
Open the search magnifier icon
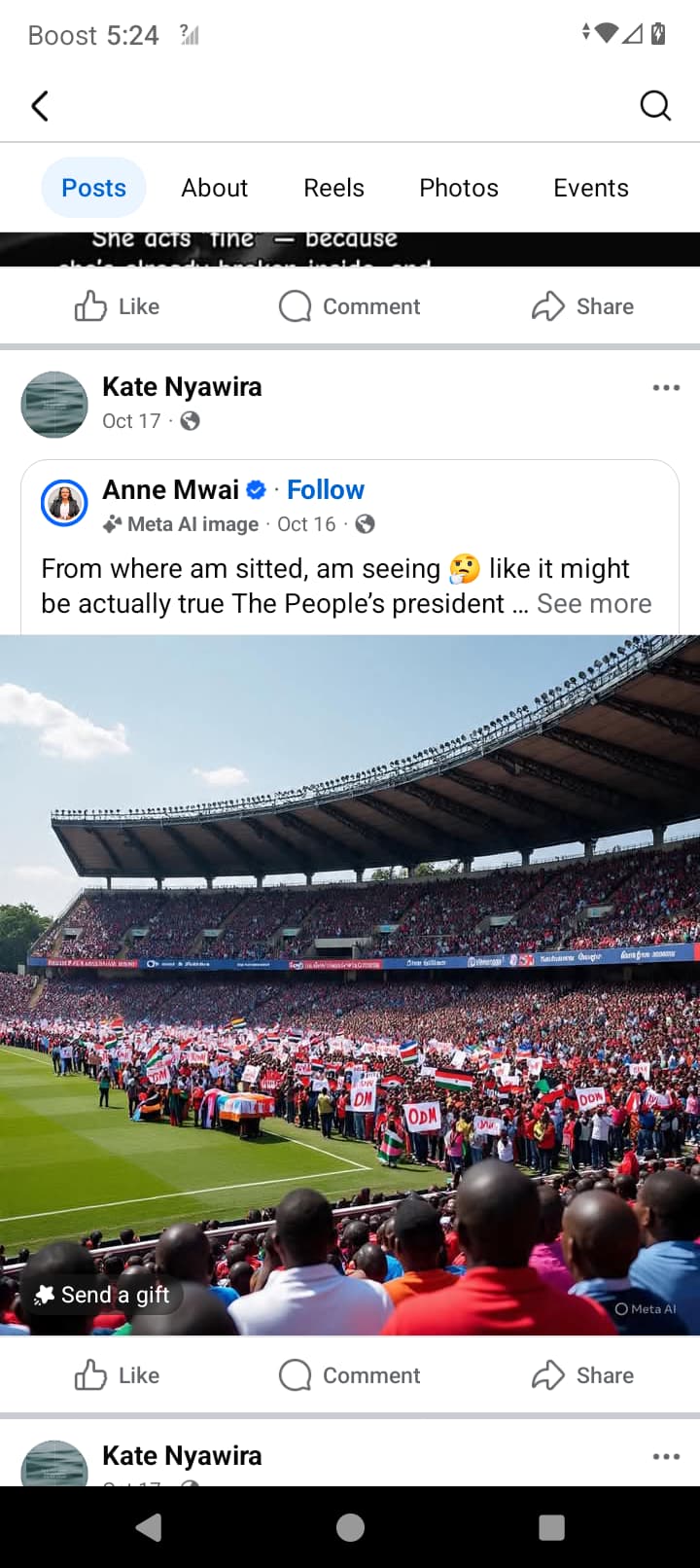point(655,105)
